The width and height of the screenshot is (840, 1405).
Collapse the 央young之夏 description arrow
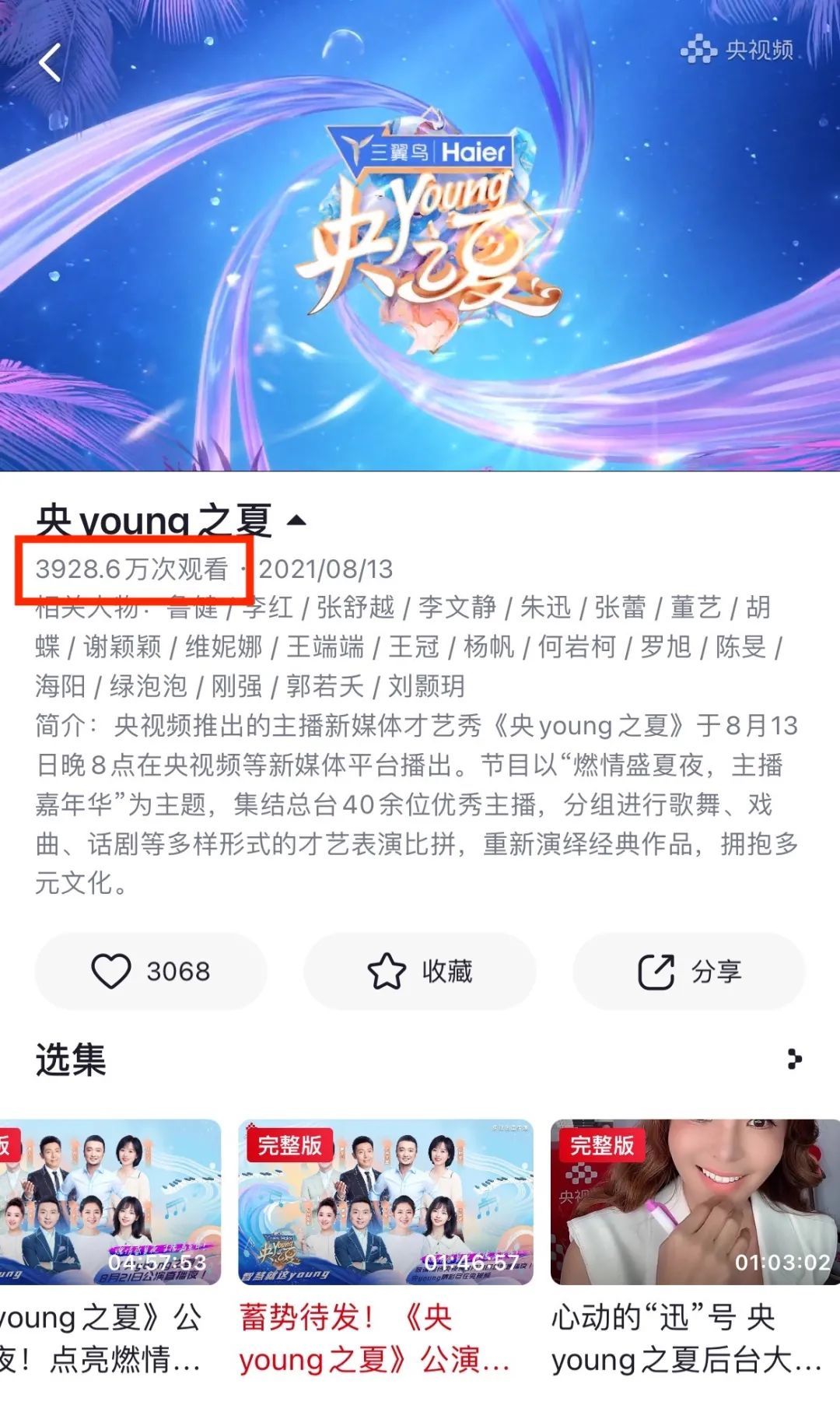click(x=296, y=520)
